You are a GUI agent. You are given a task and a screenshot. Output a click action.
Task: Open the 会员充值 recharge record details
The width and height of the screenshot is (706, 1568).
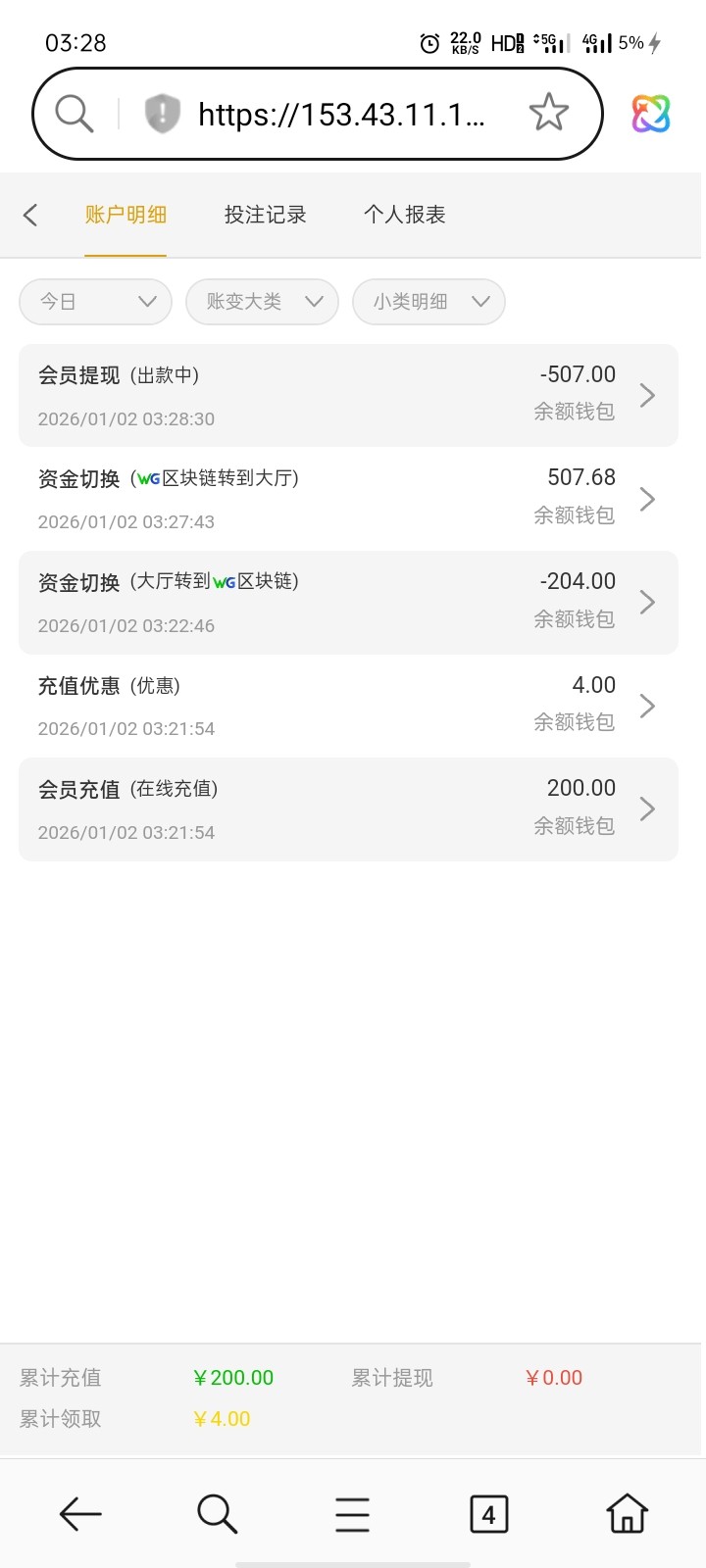coord(348,808)
